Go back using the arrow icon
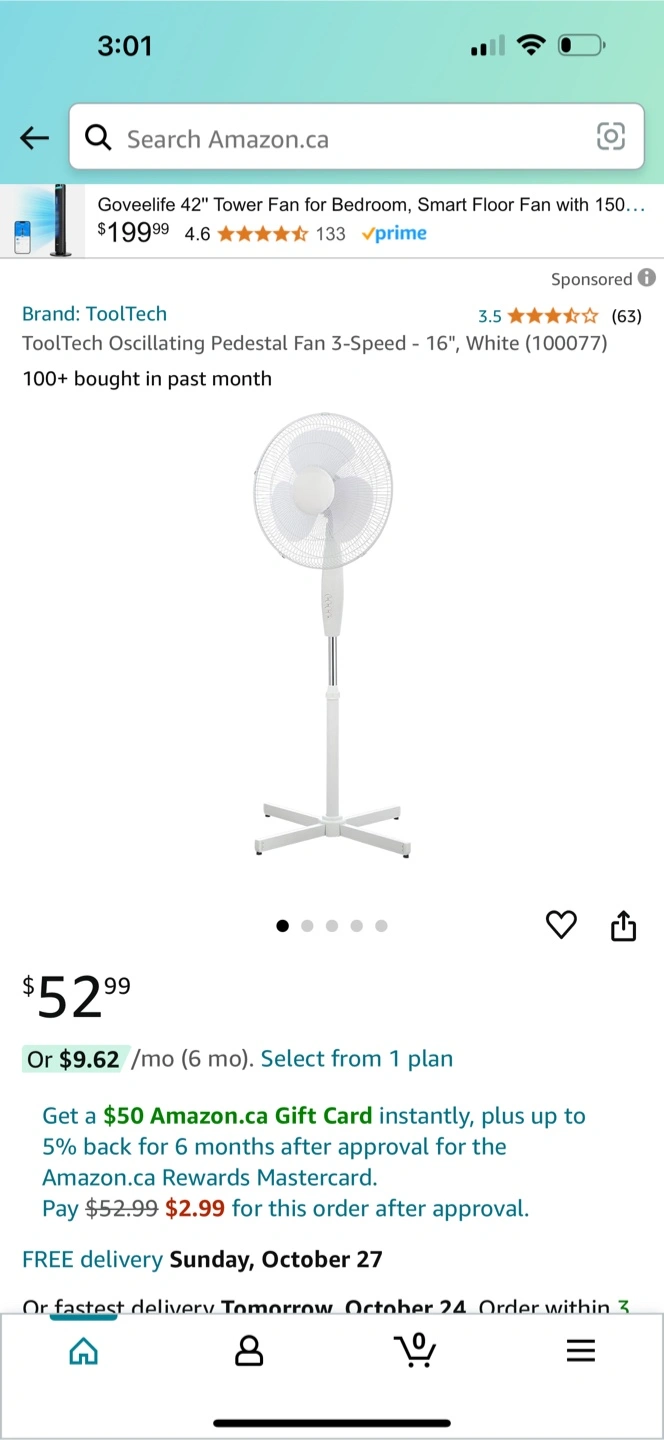The height and width of the screenshot is (1440, 664). [x=35, y=138]
